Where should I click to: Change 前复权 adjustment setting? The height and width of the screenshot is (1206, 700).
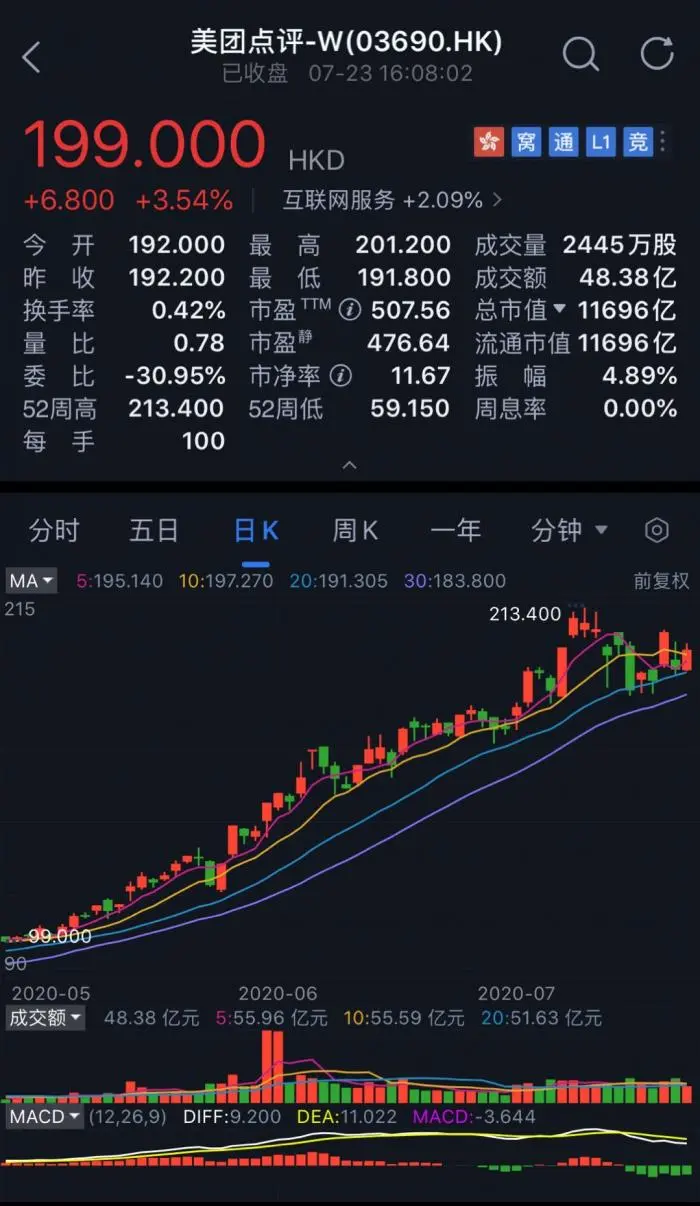click(661, 580)
